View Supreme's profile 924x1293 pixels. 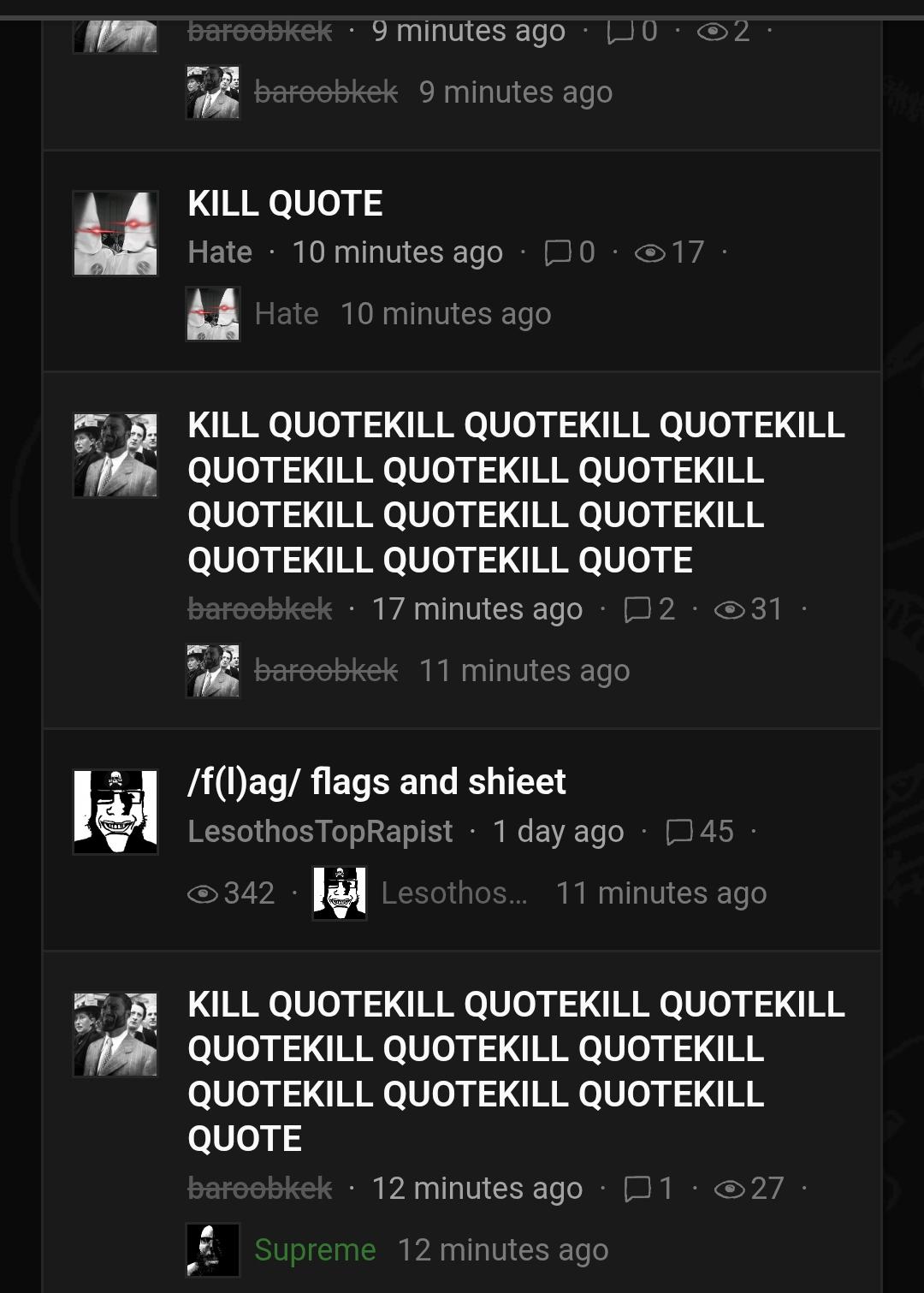point(315,1250)
